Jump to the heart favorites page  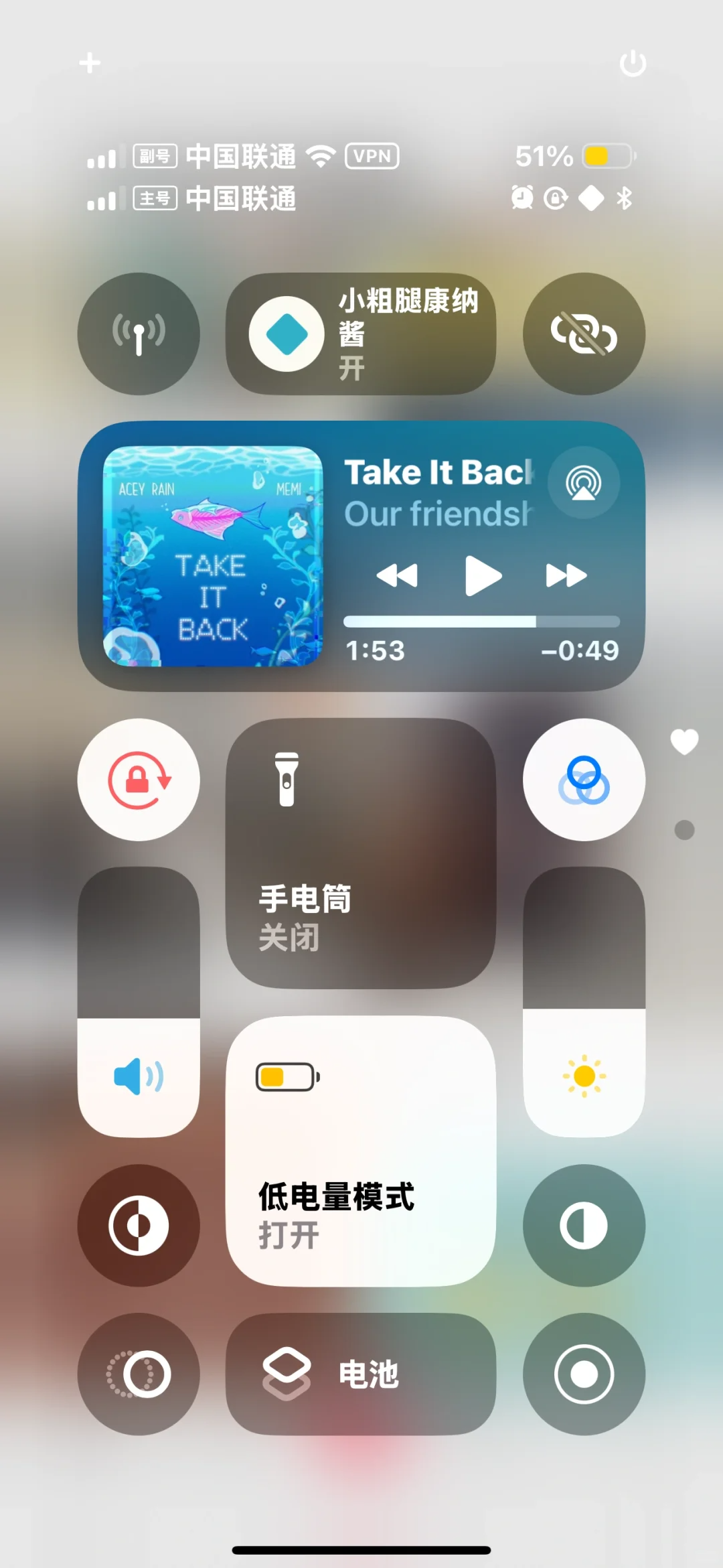pyautogui.click(x=684, y=741)
